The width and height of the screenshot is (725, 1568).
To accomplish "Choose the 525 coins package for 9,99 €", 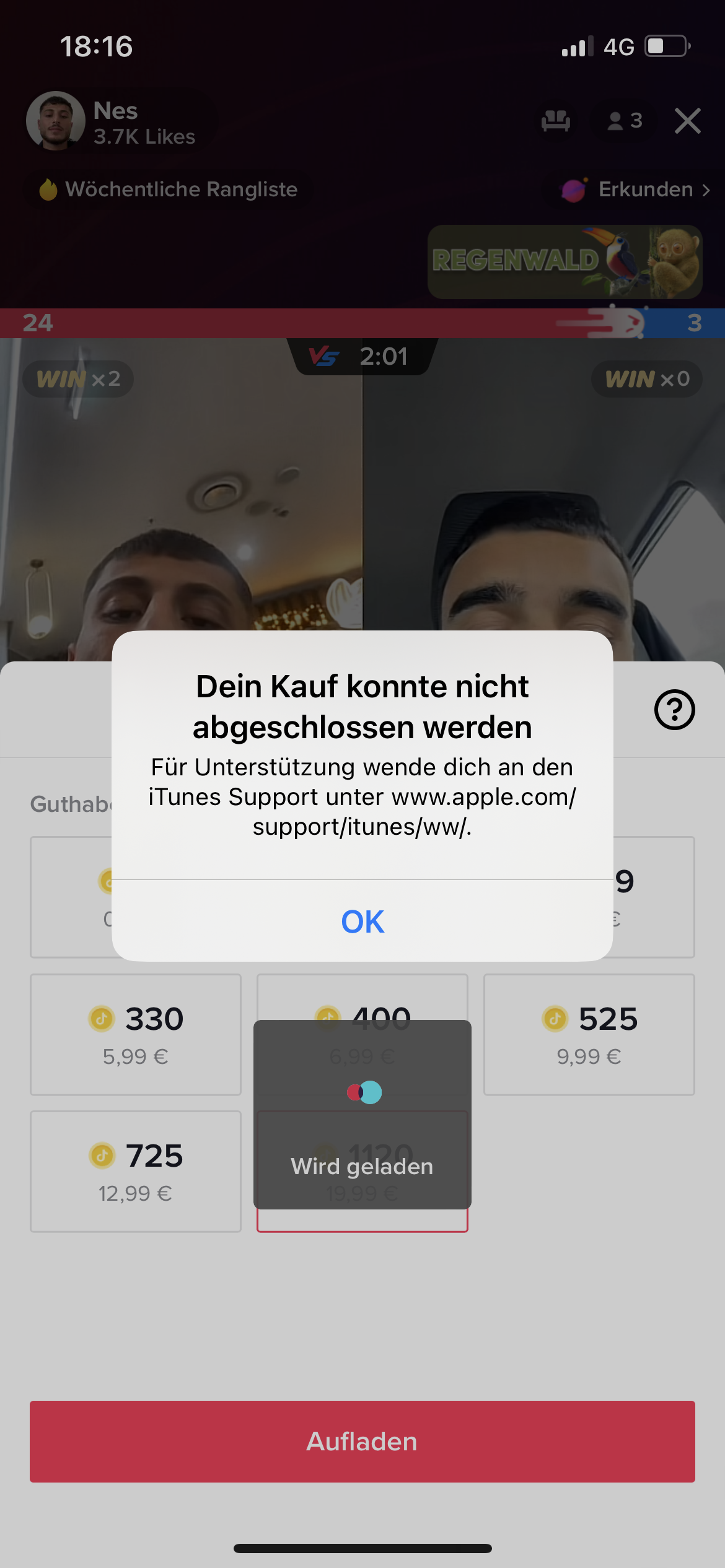I will pyautogui.click(x=589, y=1034).
